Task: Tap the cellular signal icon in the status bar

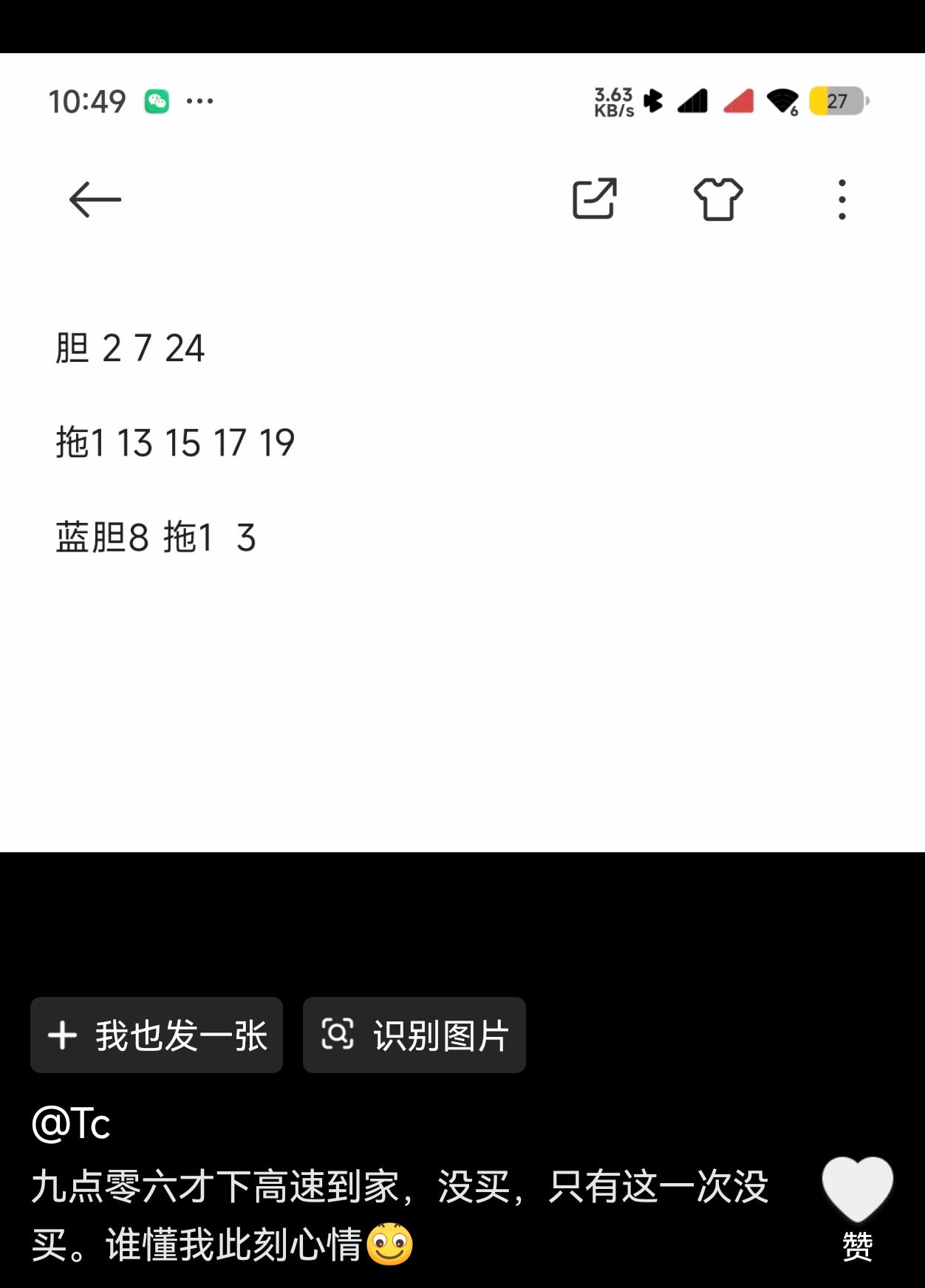Action: (691, 101)
